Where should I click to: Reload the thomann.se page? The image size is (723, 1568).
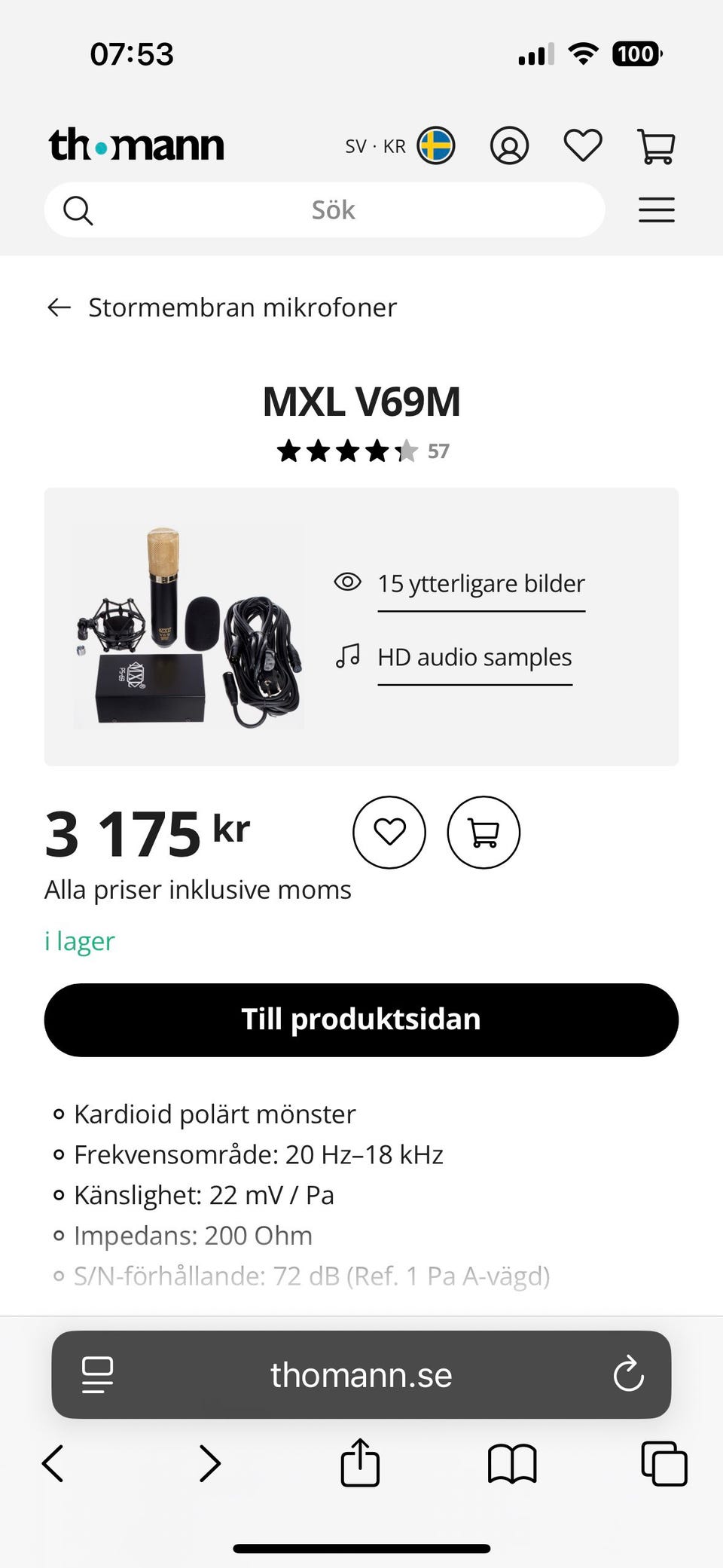click(628, 1374)
